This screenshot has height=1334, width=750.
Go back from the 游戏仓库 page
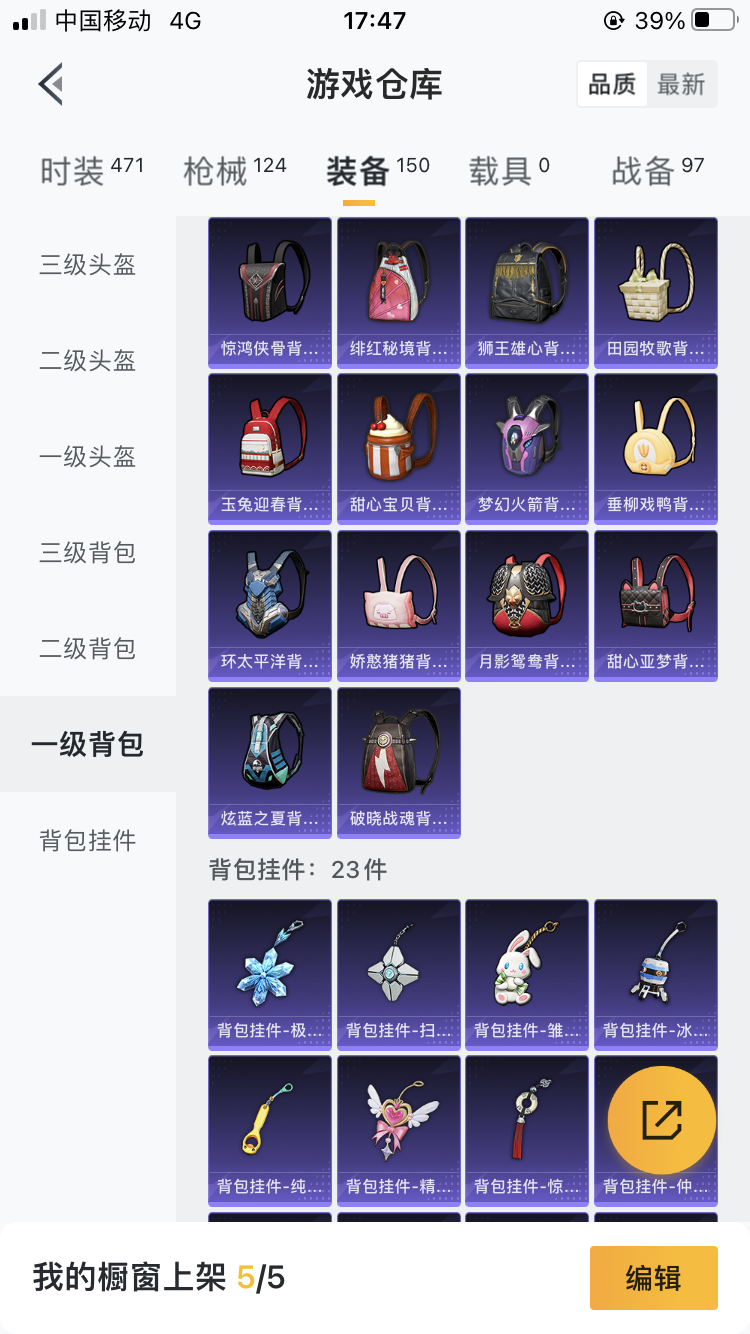(x=52, y=85)
